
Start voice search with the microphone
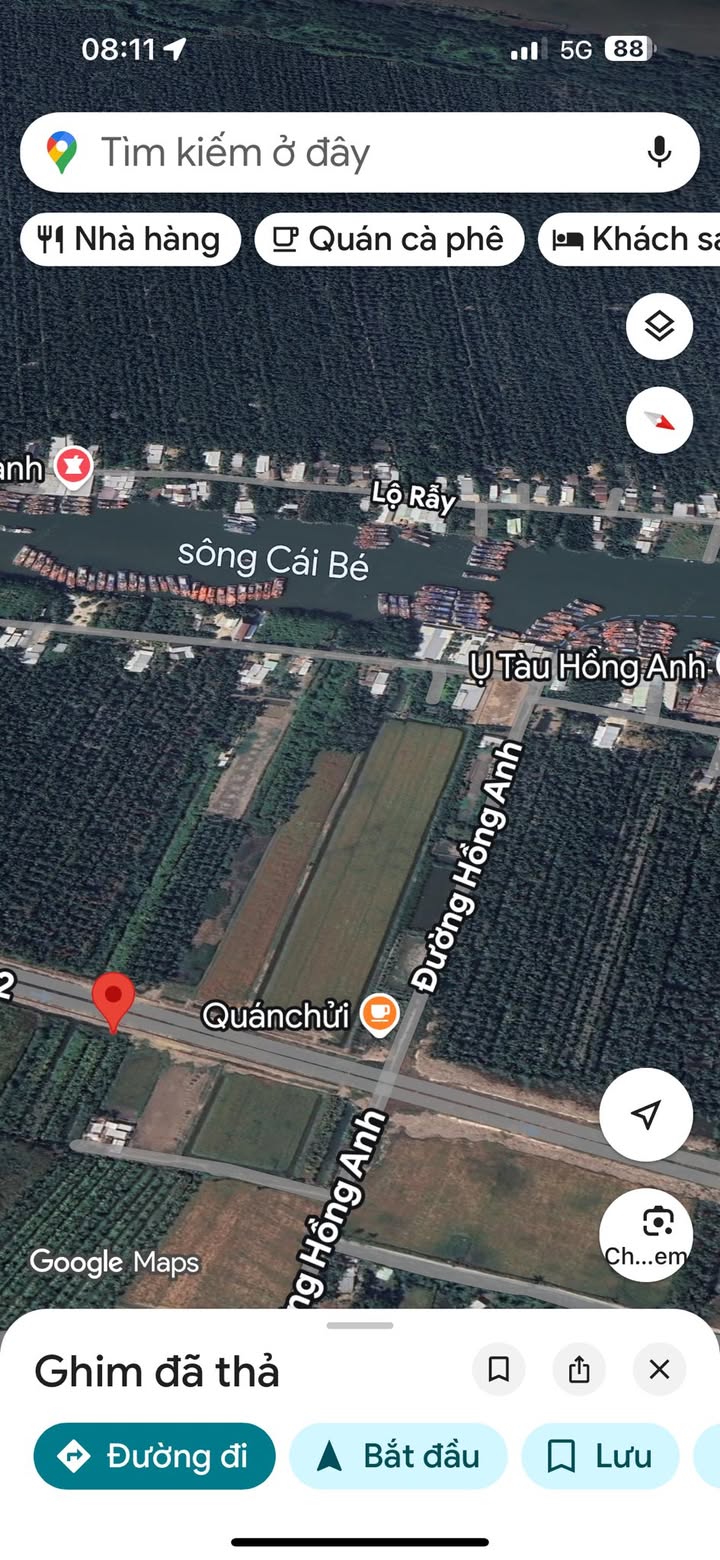[x=658, y=152]
